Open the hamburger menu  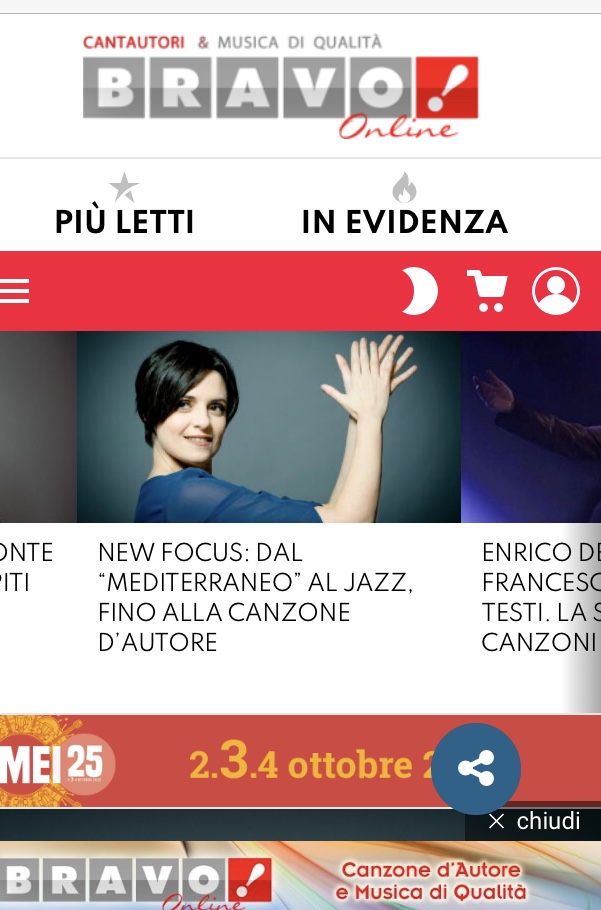(x=15, y=291)
